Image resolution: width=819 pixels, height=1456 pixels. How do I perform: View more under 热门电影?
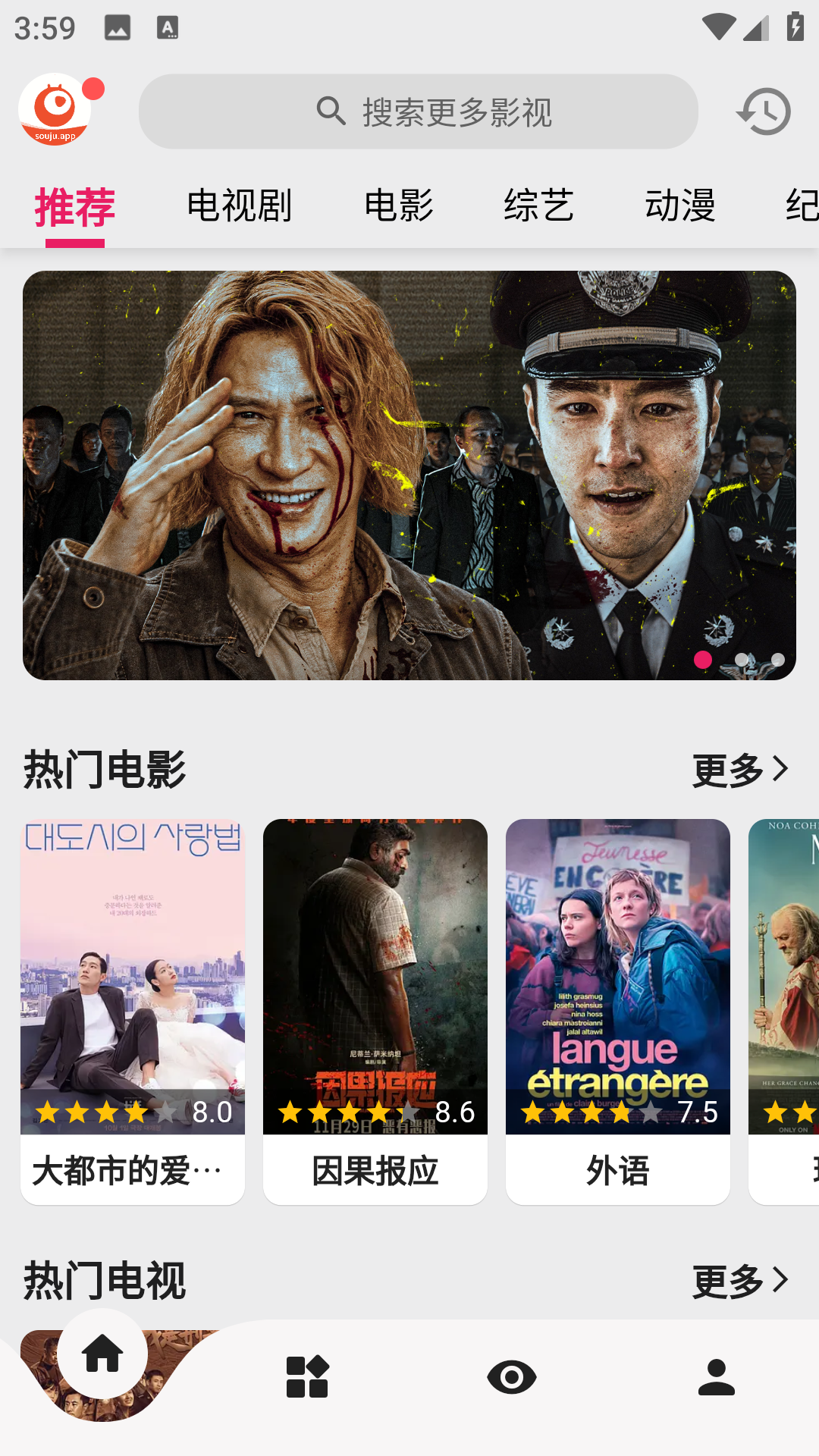(740, 770)
